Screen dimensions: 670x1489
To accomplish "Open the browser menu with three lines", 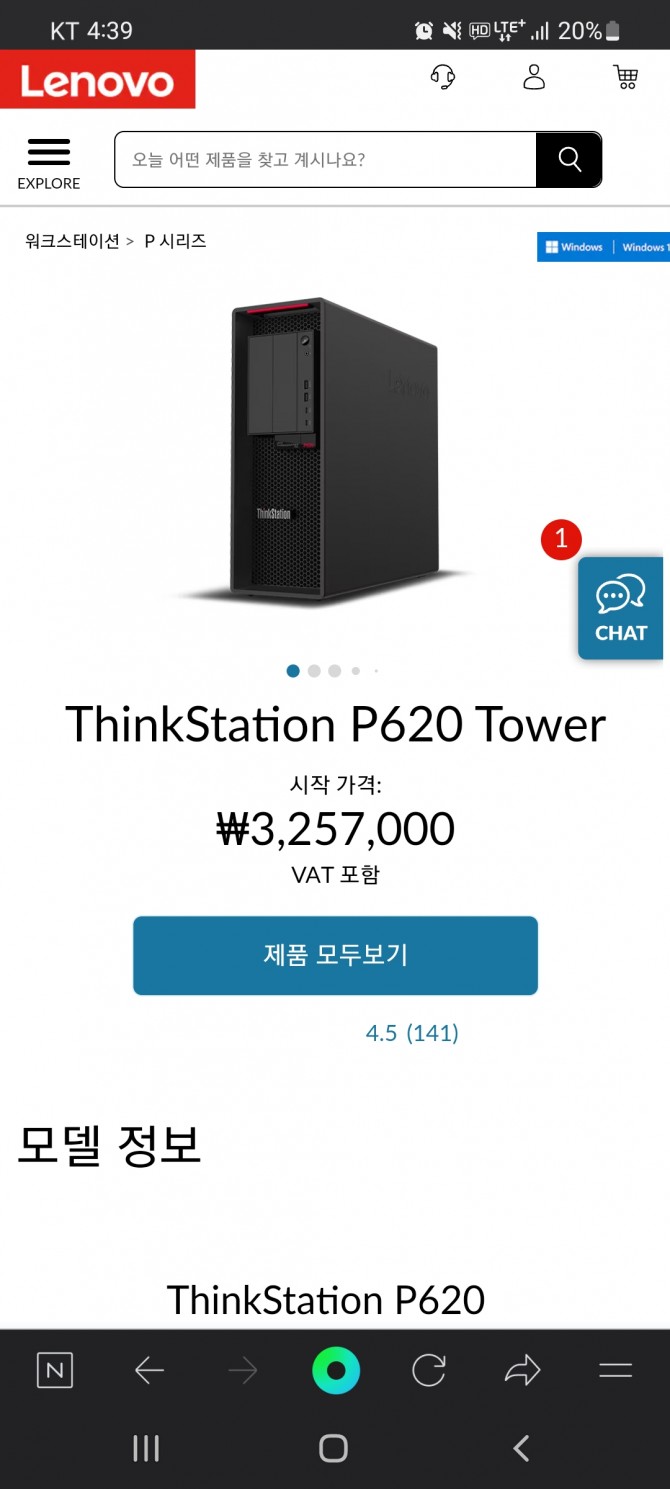I will [615, 1370].
